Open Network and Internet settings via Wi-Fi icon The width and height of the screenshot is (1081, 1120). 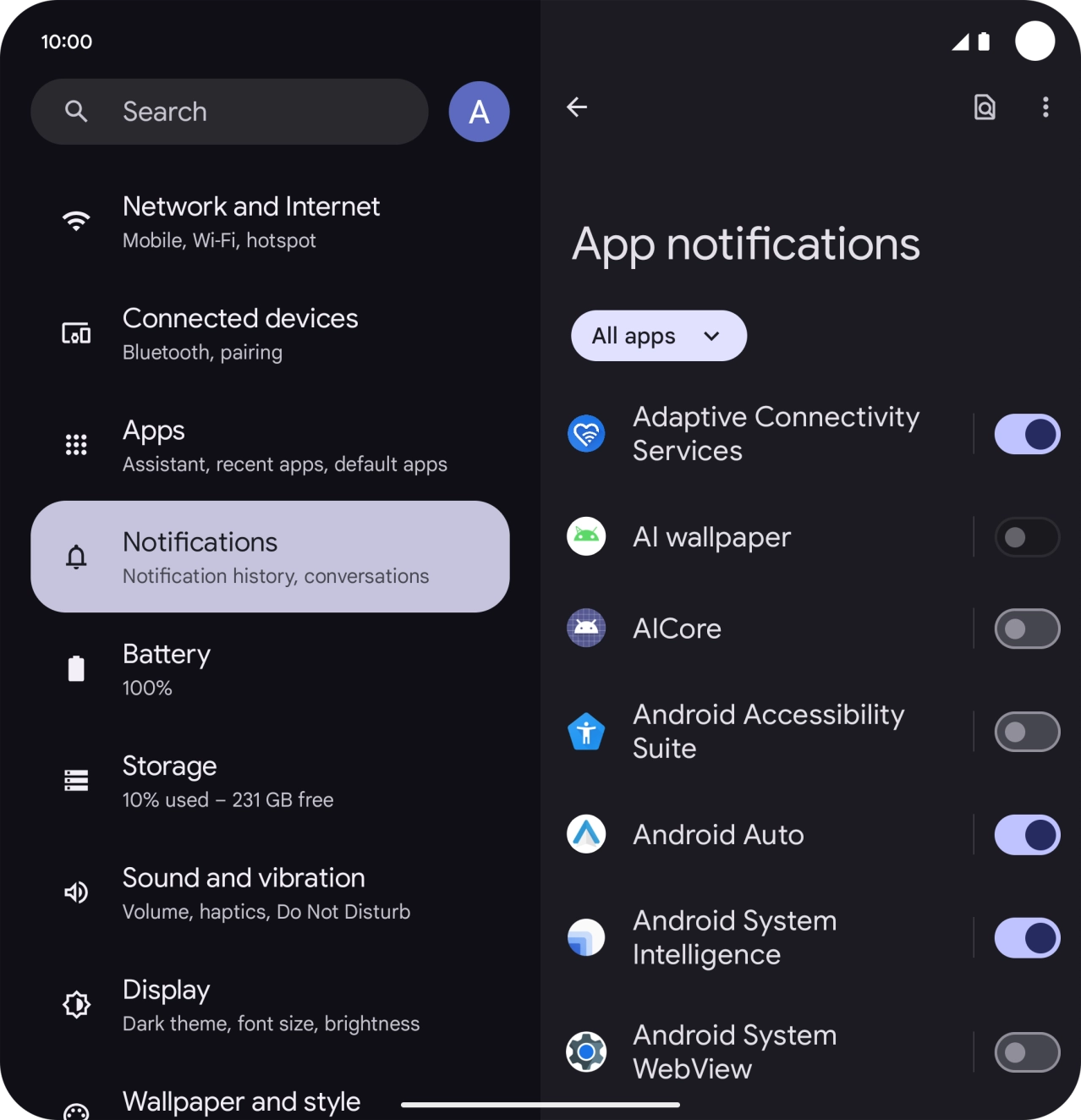point(76,221)
